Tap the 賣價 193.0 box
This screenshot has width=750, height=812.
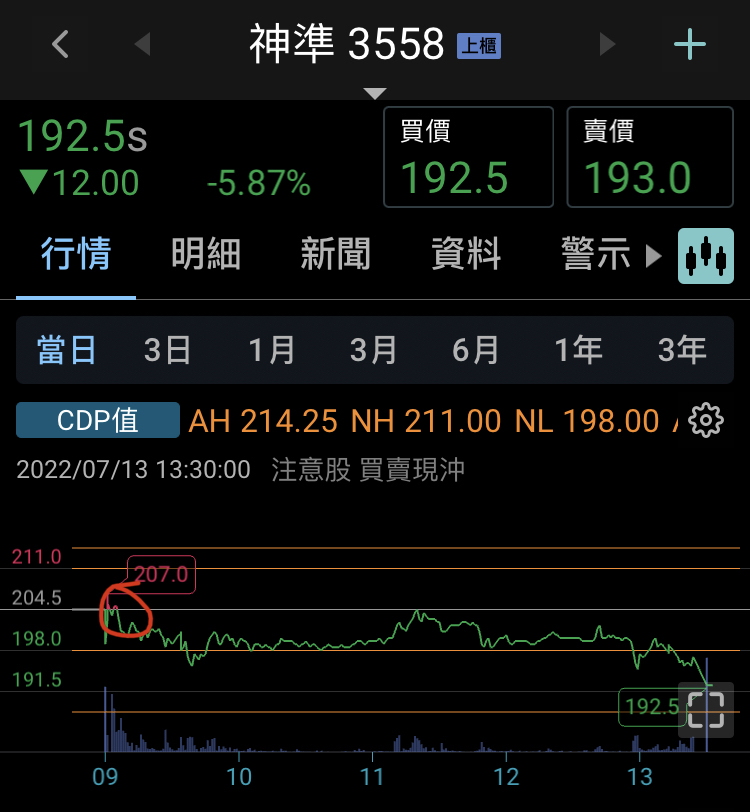pyautogui.click(x=650, y=159)
